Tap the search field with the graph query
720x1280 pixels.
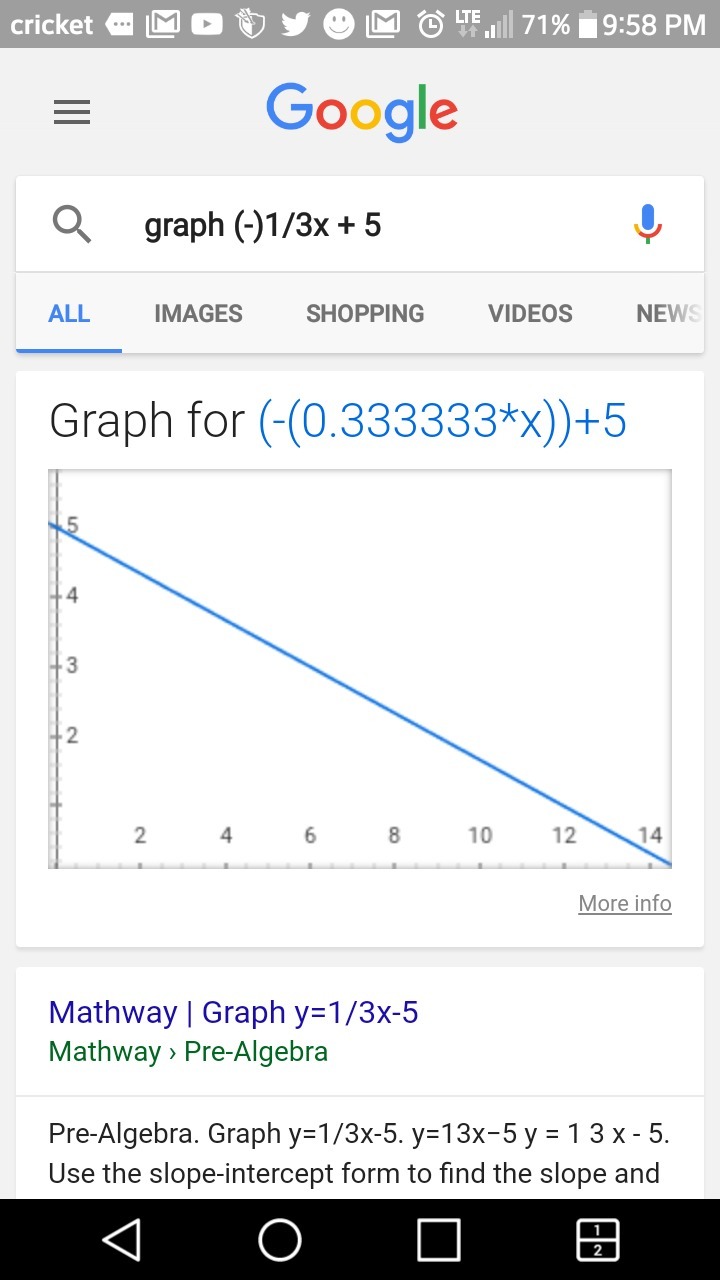click(x=360, y=225)
